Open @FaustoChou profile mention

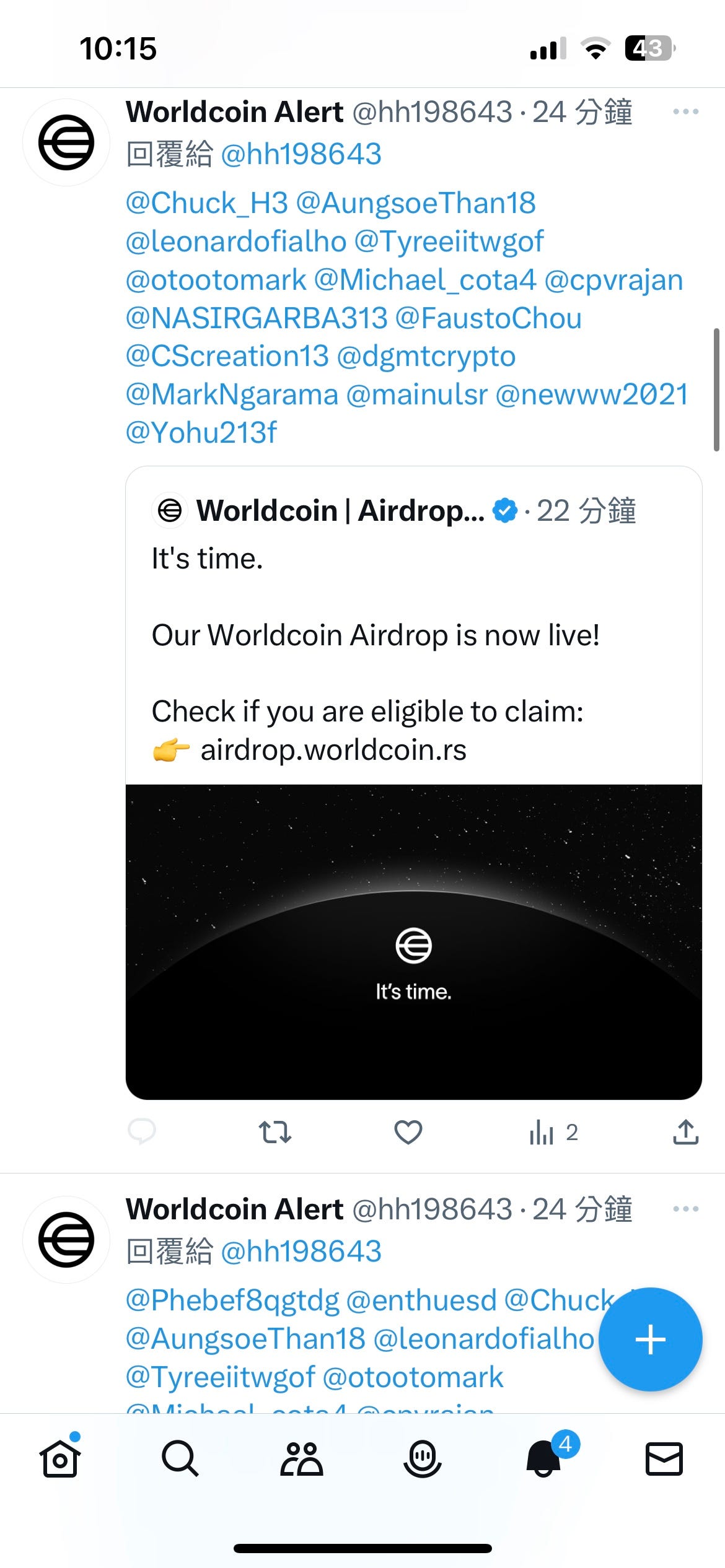[488, 318]
